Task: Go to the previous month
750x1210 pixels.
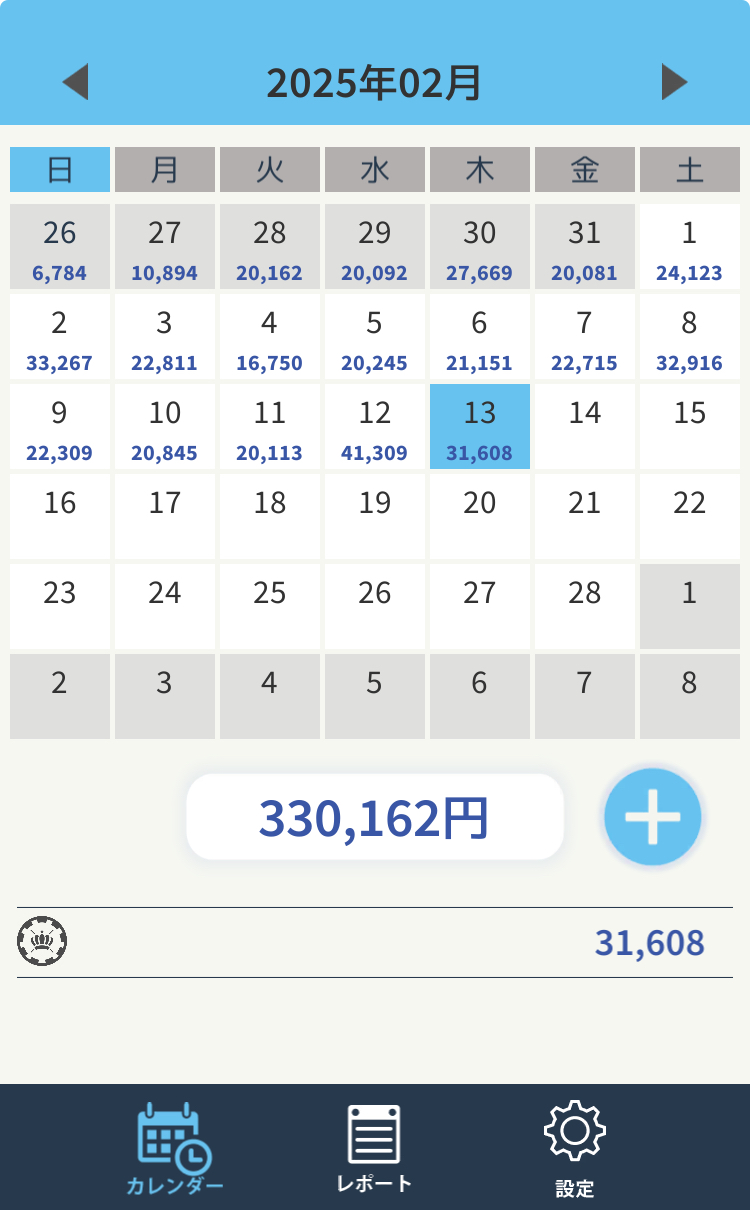Action: point(75,82)
